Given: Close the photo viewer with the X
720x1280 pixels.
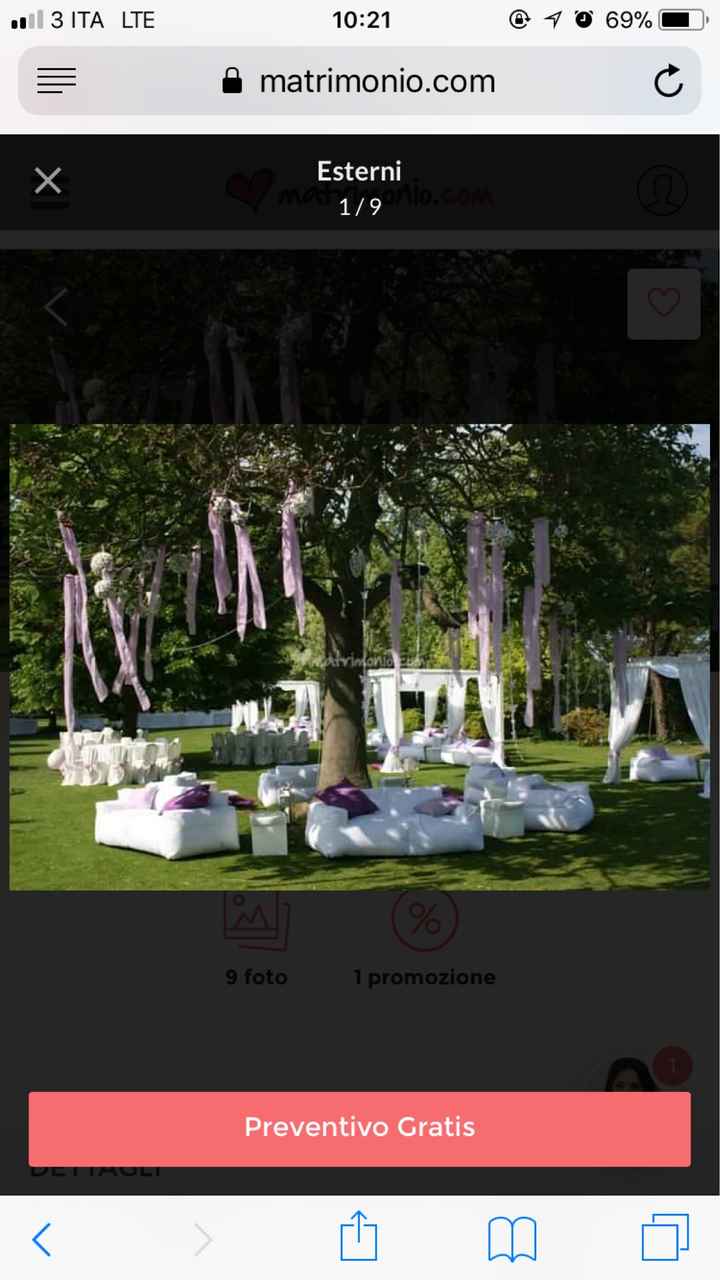Looking at the screenshot, I should coord(47,180).
